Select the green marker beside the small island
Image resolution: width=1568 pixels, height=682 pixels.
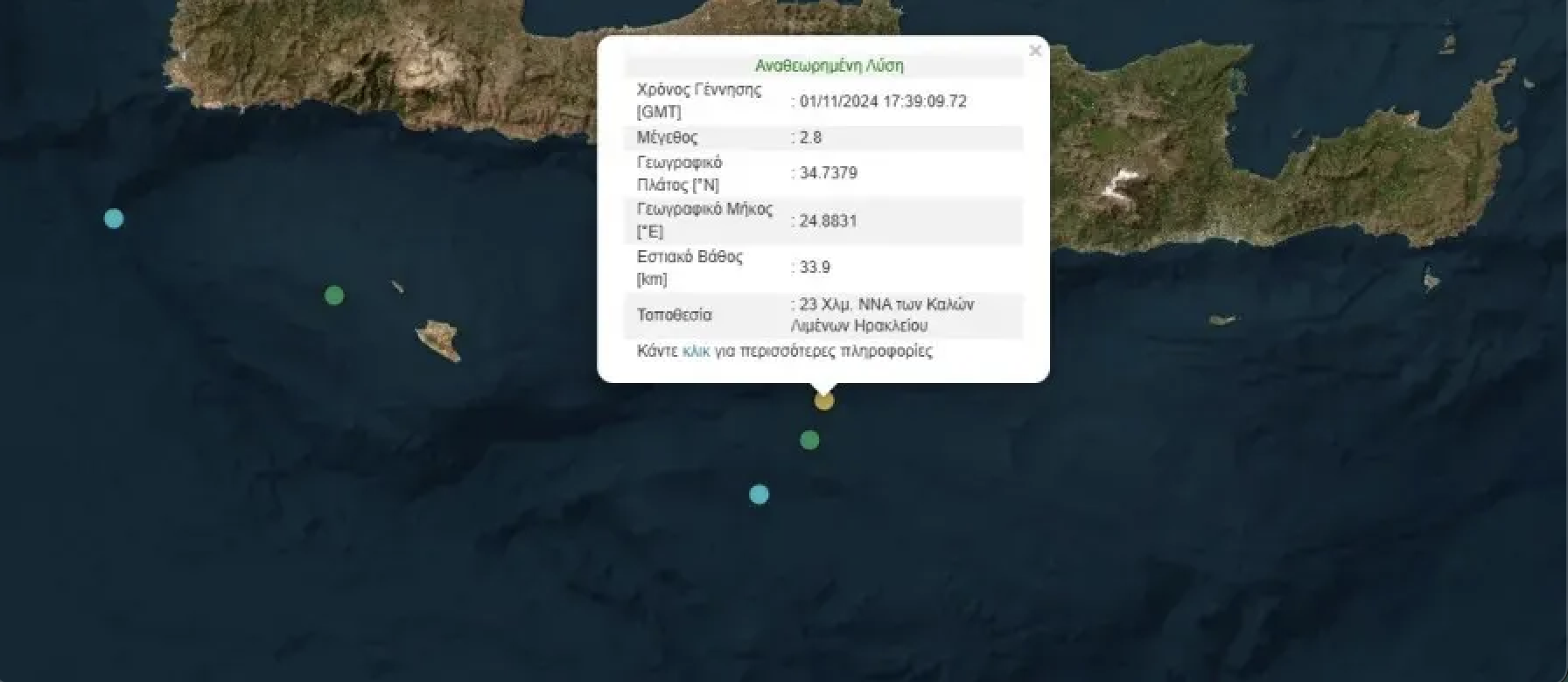333,296
